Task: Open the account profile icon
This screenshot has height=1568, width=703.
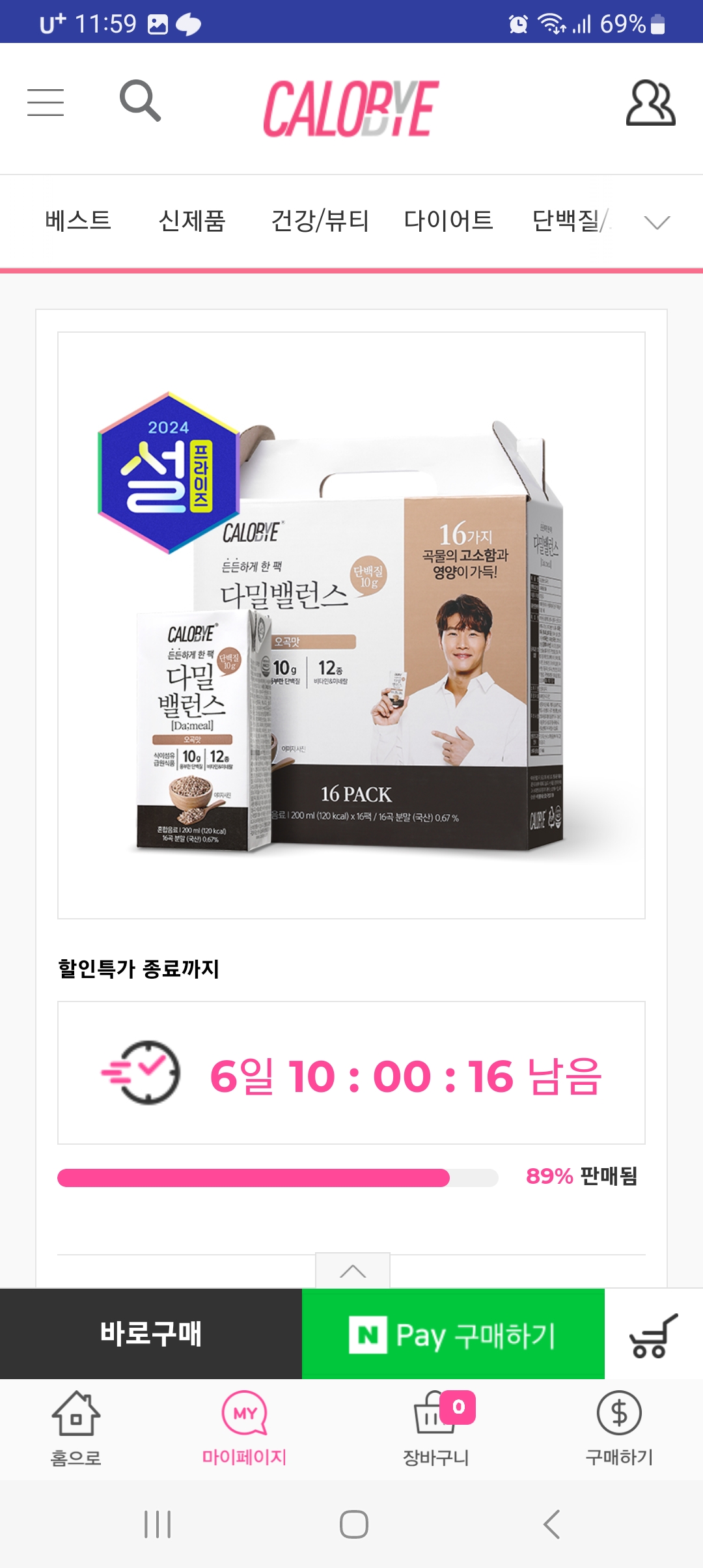Action: coord(650,103)
